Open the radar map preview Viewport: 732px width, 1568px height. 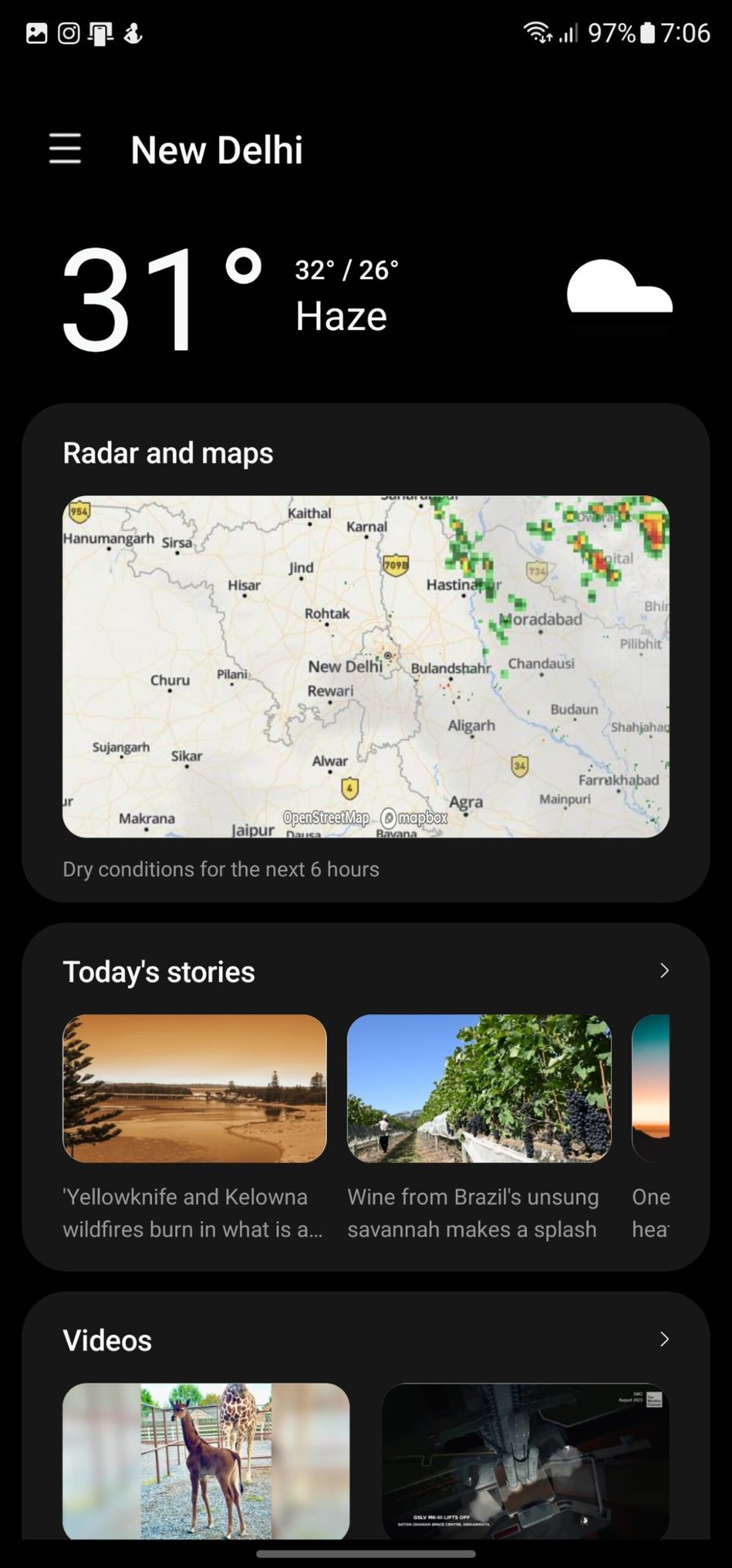point(365,666)
